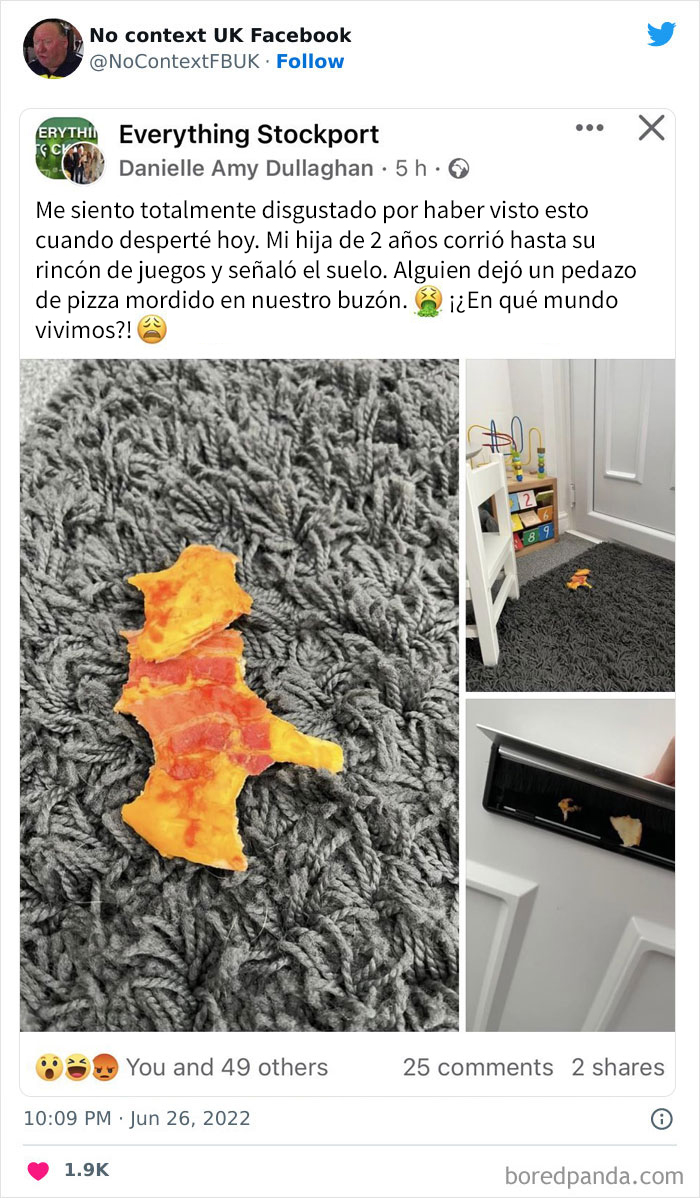Viewport: 700px width, 1198px height.
Task: Follow the No context UK Facebook account
Action: 310,62
